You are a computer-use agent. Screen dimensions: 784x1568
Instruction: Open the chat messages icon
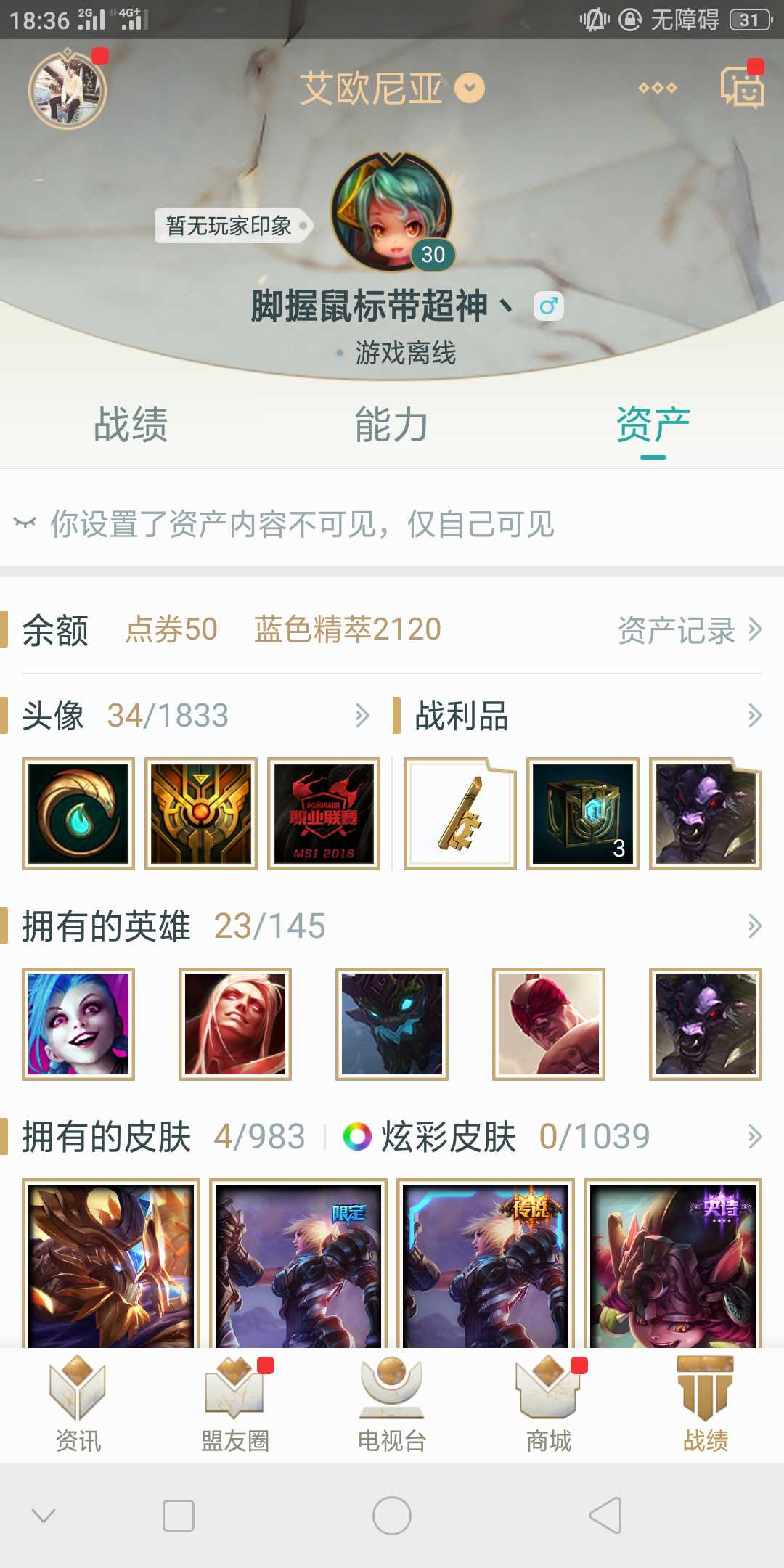coord(741,89)
